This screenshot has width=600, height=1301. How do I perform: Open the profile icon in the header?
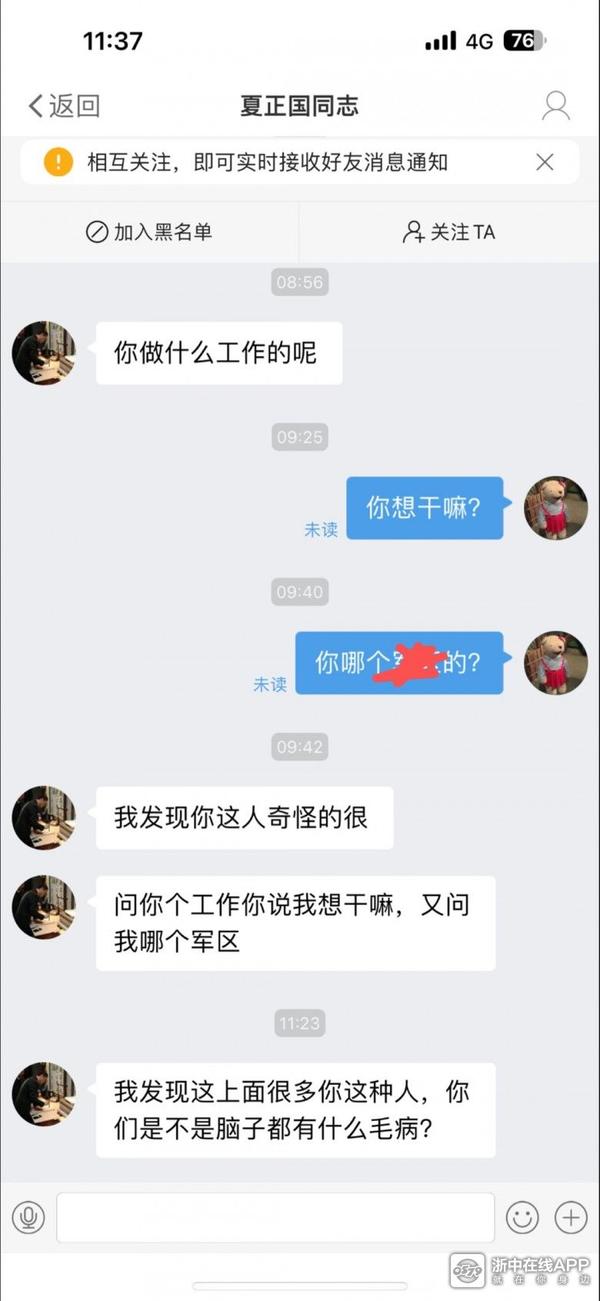click(x=556, y=105)
